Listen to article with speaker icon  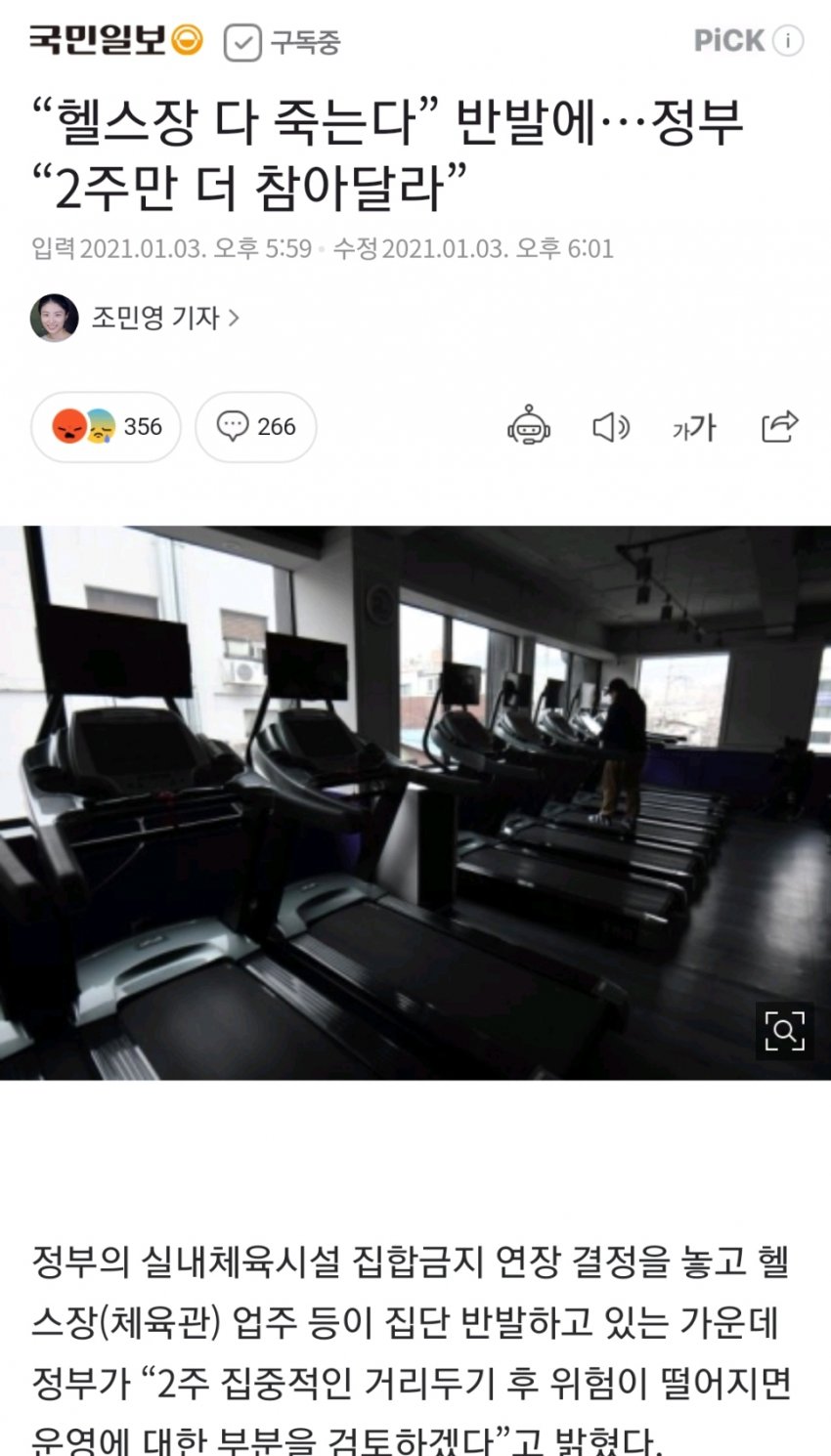tap(611, 427)
